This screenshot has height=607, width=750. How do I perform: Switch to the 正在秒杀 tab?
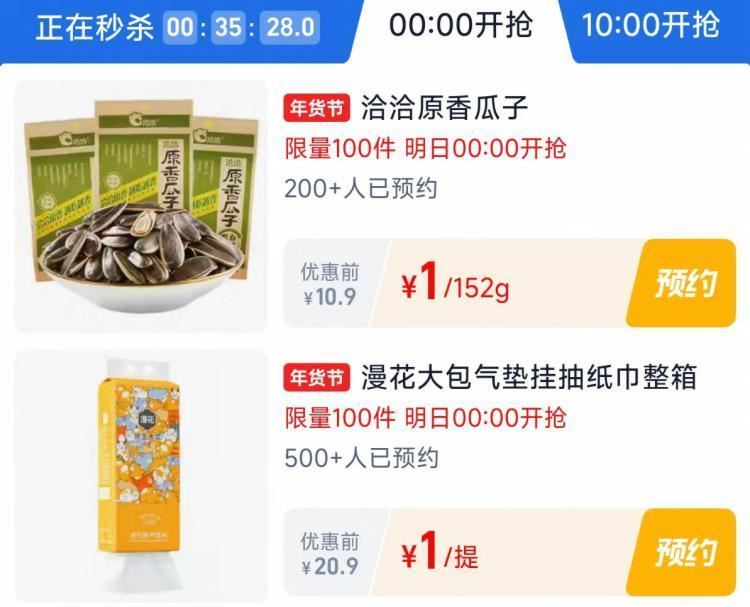[176, 27]
